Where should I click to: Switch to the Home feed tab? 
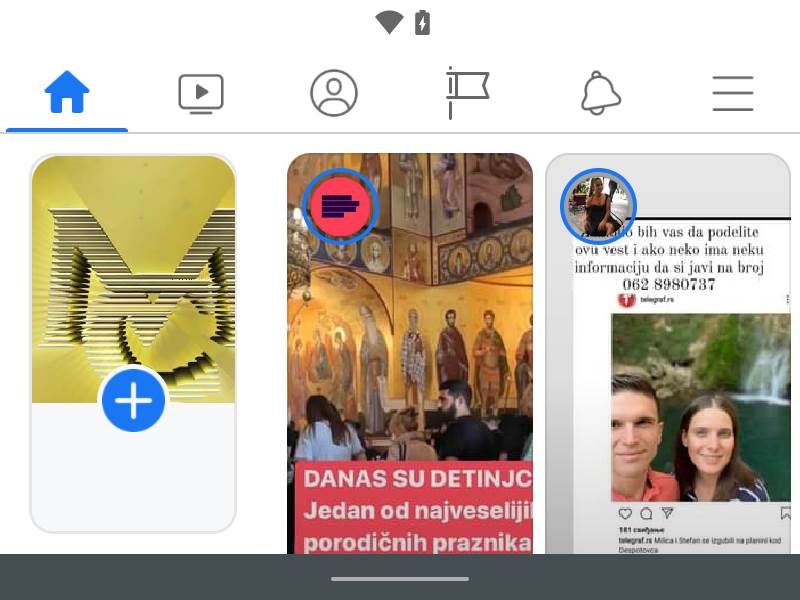[67, 93]
